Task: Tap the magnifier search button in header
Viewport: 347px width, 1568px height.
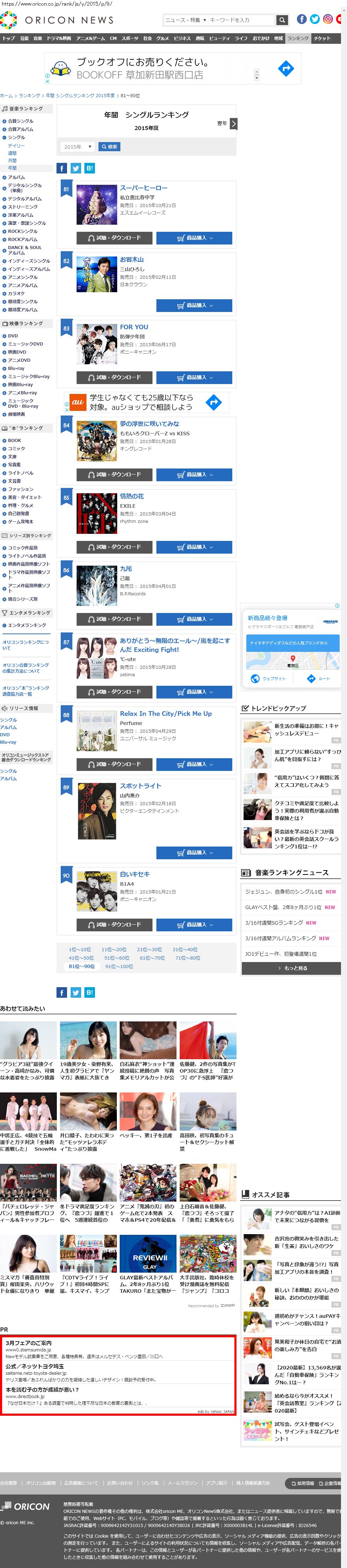Action: point(281,20)
